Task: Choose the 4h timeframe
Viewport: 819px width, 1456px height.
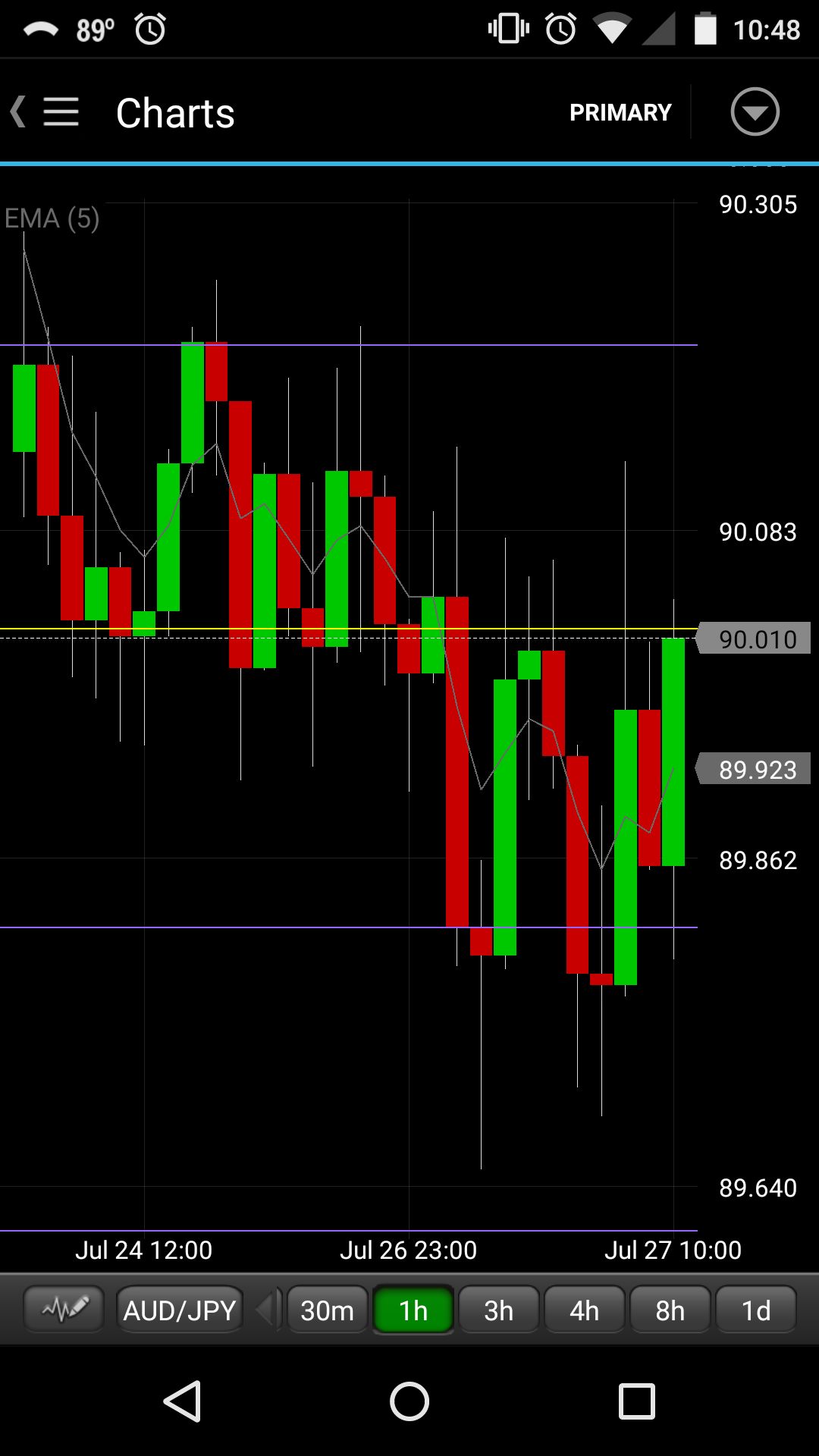Action: click(x=585, y=1310)
